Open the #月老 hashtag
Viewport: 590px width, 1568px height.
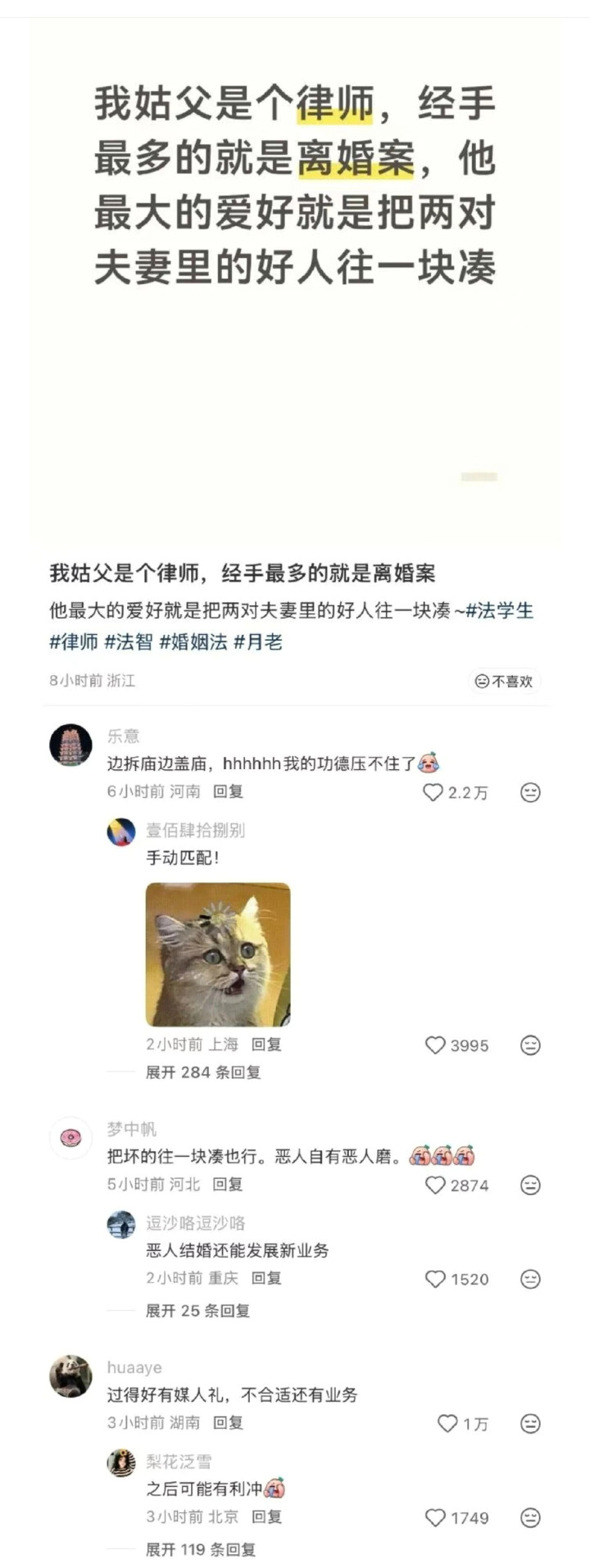pyautogui.click(x=258, y=642)
